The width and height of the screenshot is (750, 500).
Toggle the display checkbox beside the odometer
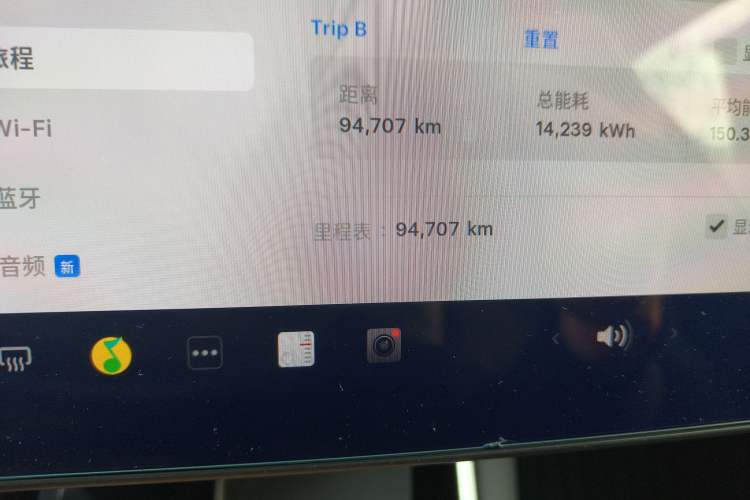[716, 226]
